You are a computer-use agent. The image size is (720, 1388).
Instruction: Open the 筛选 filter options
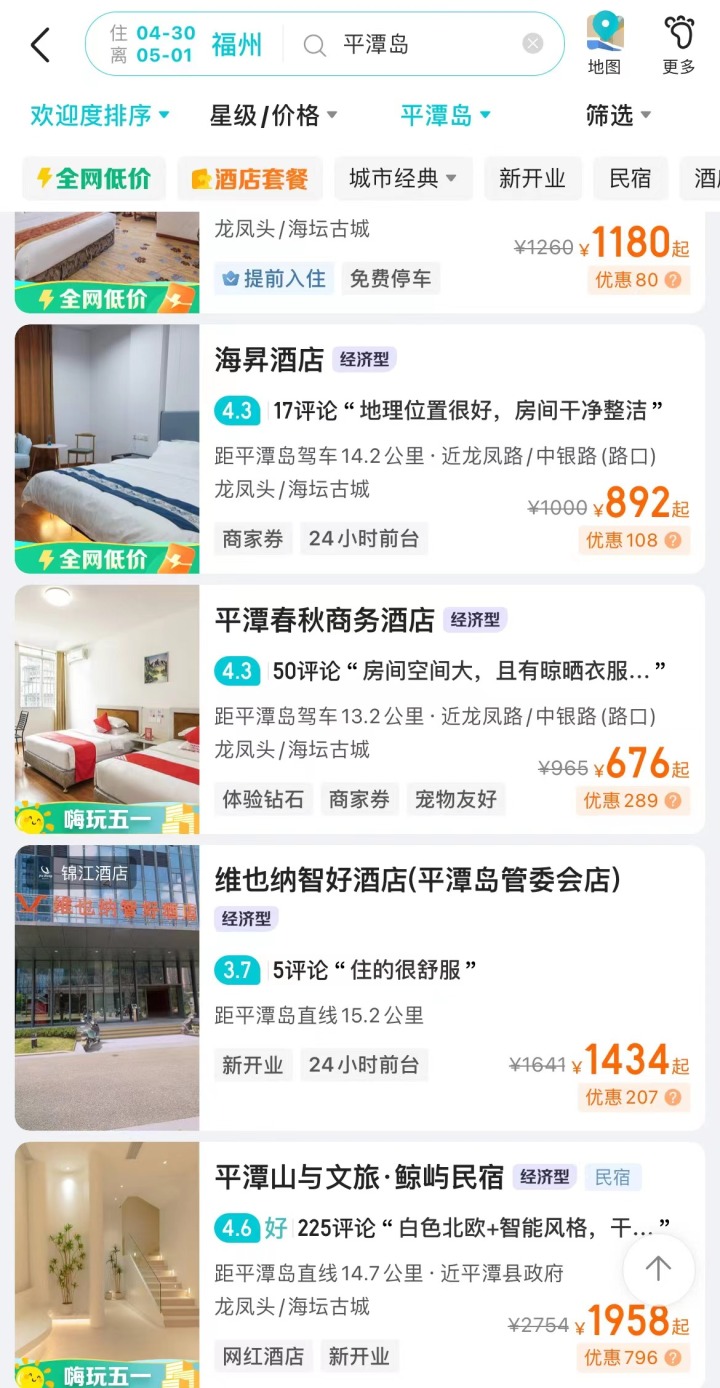(618, 115)
